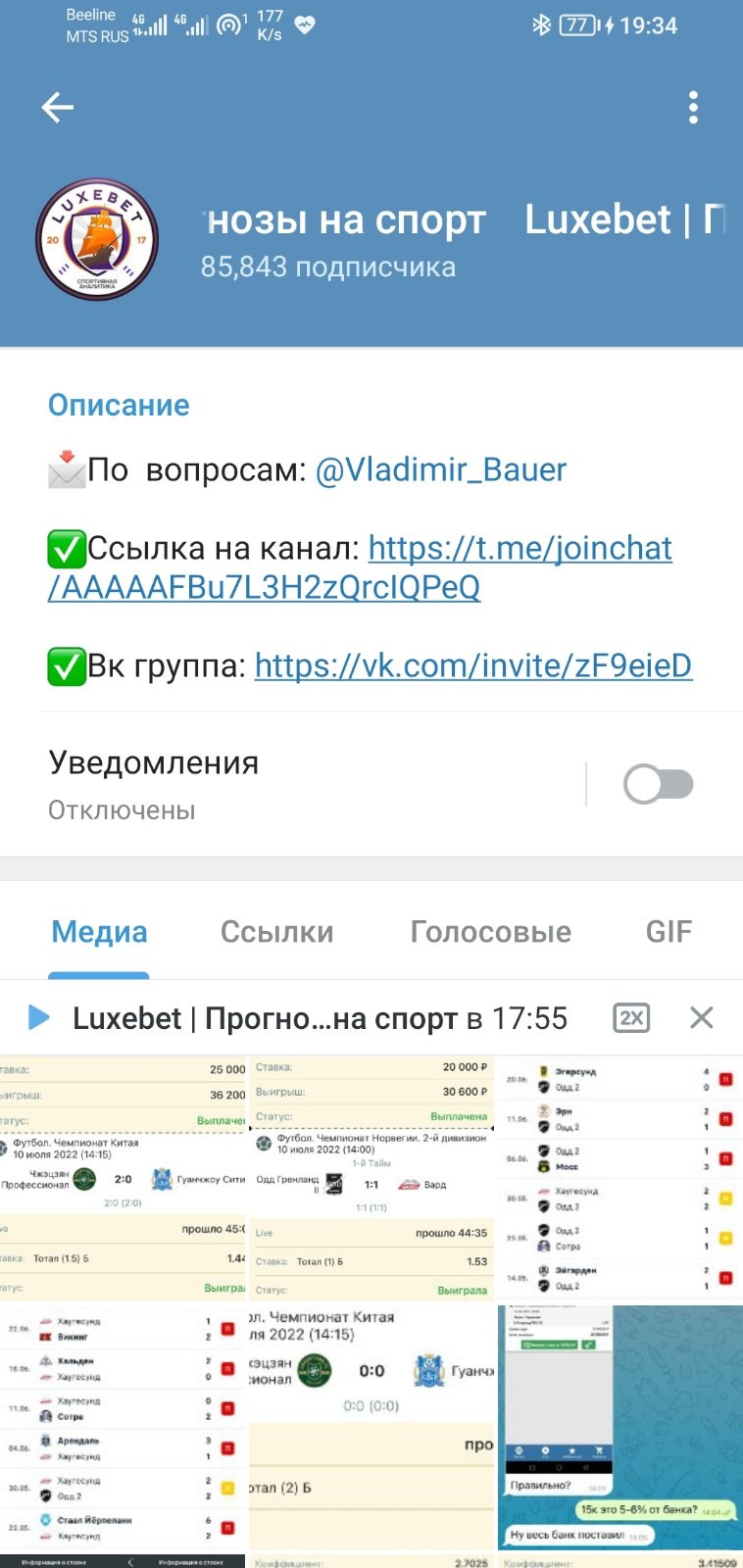Open the Luxebet channel avatar

click(97, 239)
